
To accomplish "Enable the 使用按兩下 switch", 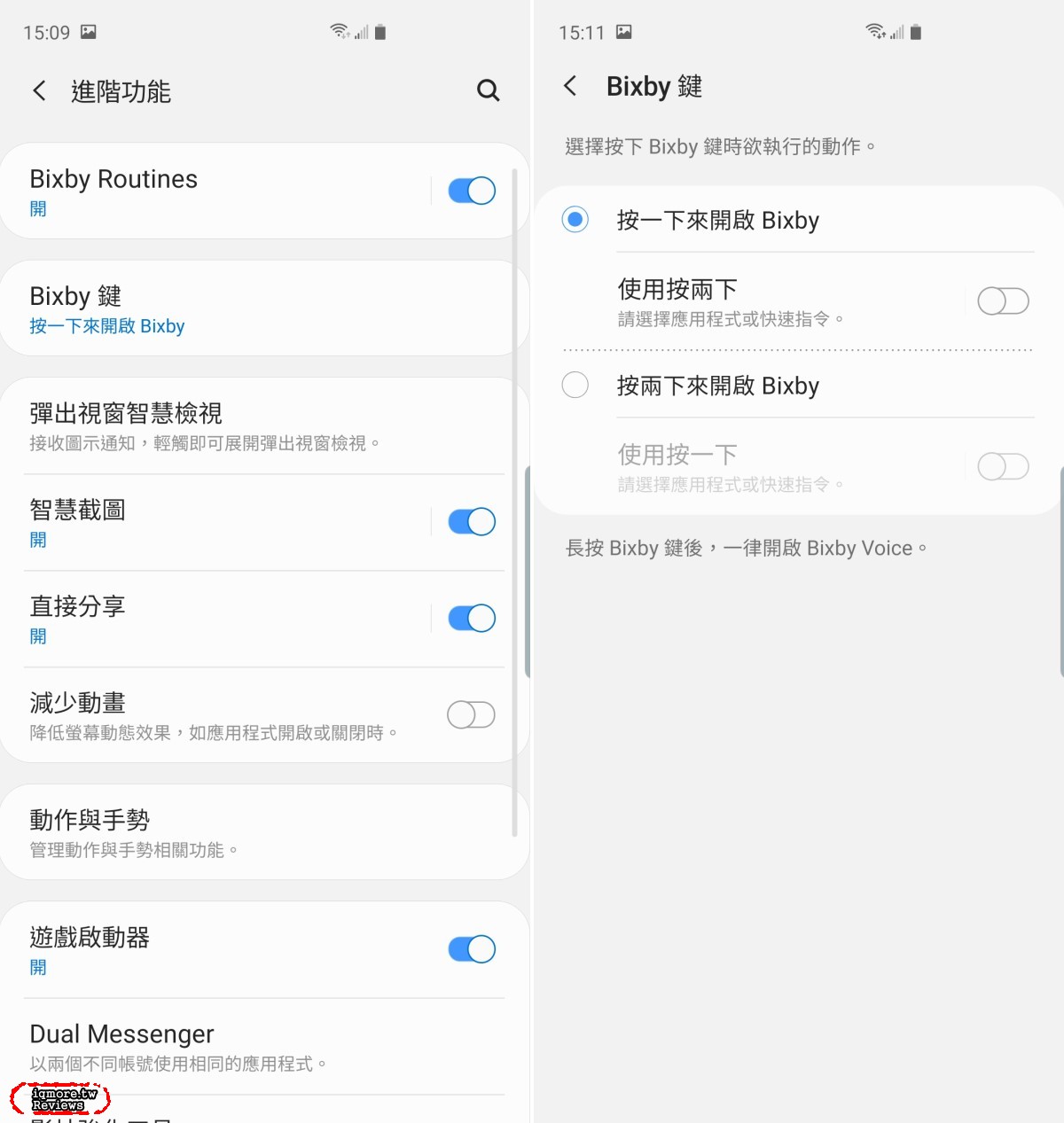I will (x=1003, y=301).
